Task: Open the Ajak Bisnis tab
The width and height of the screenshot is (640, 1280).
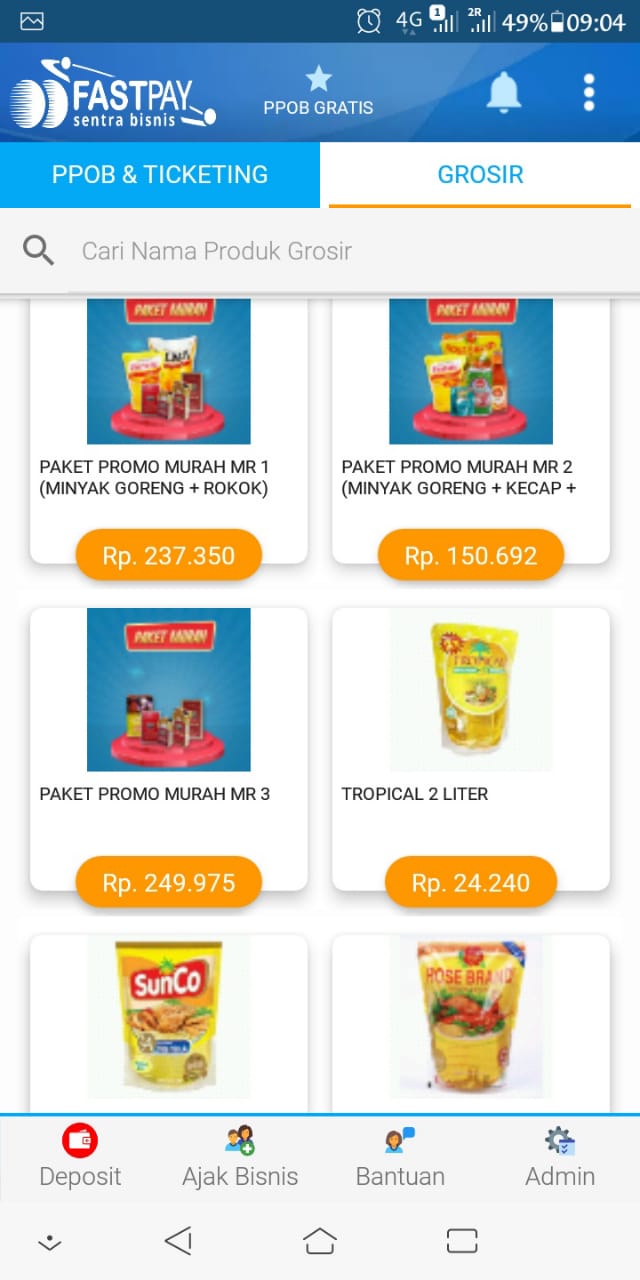Action: [x=240, y=1158]
